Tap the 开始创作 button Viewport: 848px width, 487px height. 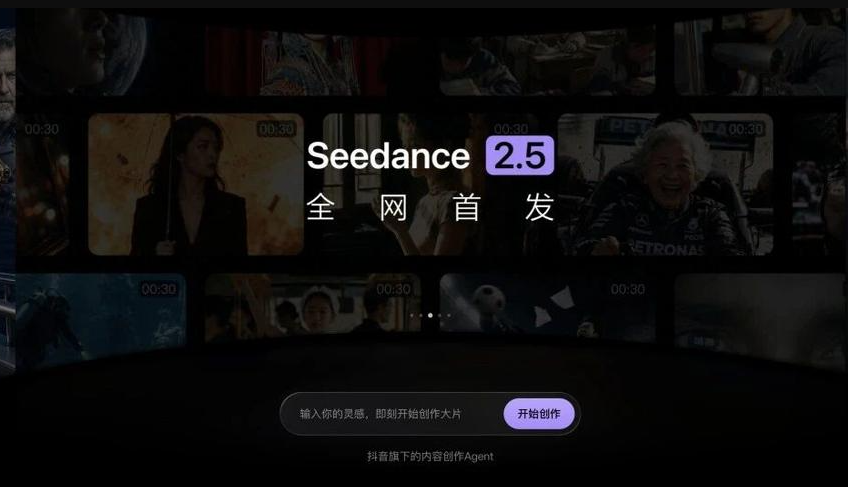tap(539, 414)
